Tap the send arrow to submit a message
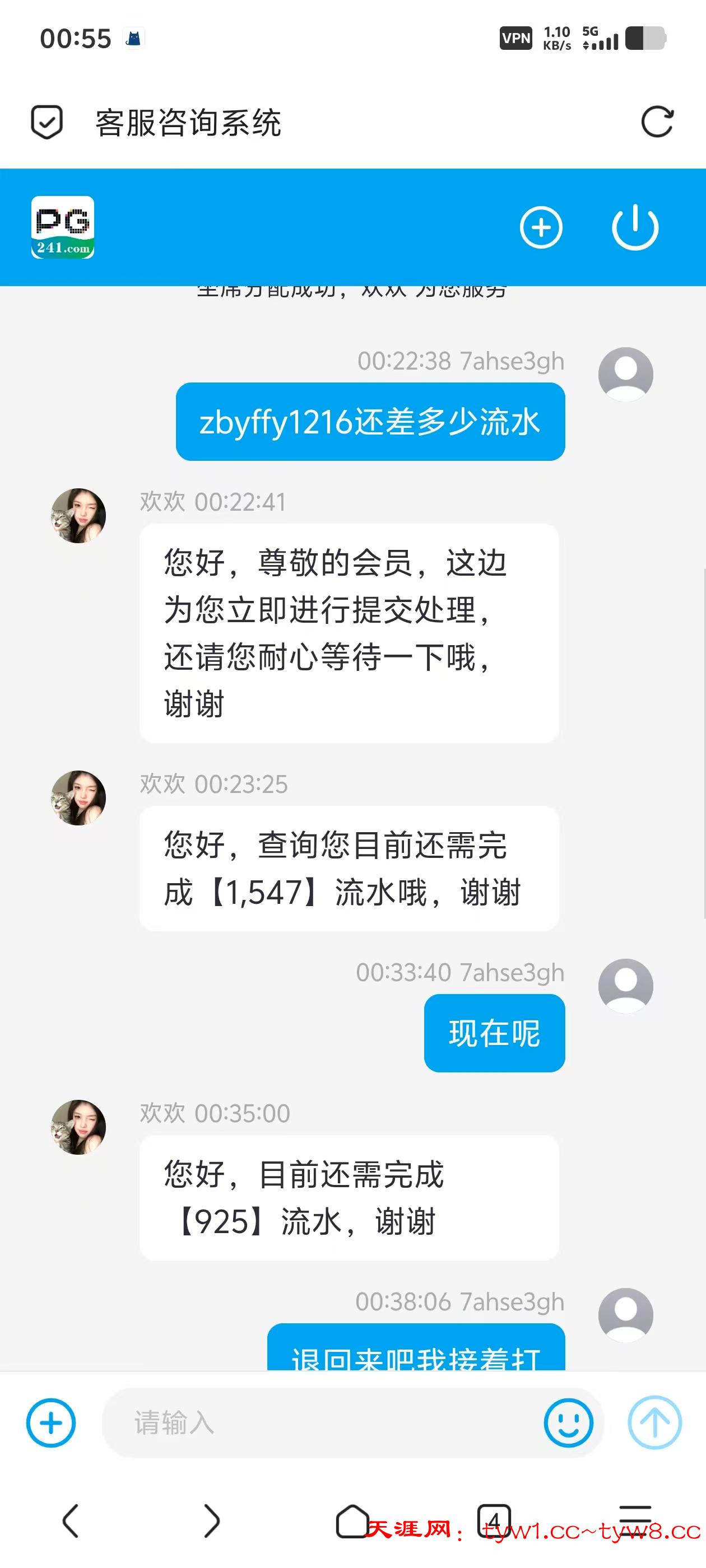The width and height of the screenshot is (706, 1568). (654, 1424)
